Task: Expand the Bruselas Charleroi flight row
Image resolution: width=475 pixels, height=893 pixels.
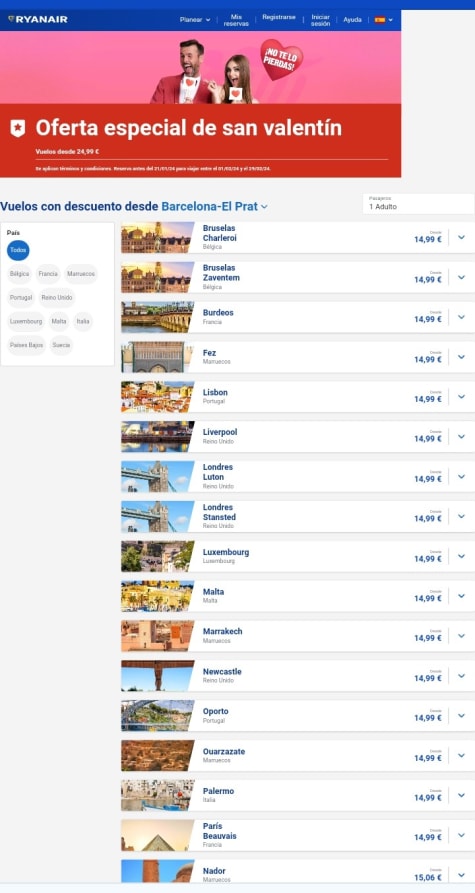Action: click(298, 237)
